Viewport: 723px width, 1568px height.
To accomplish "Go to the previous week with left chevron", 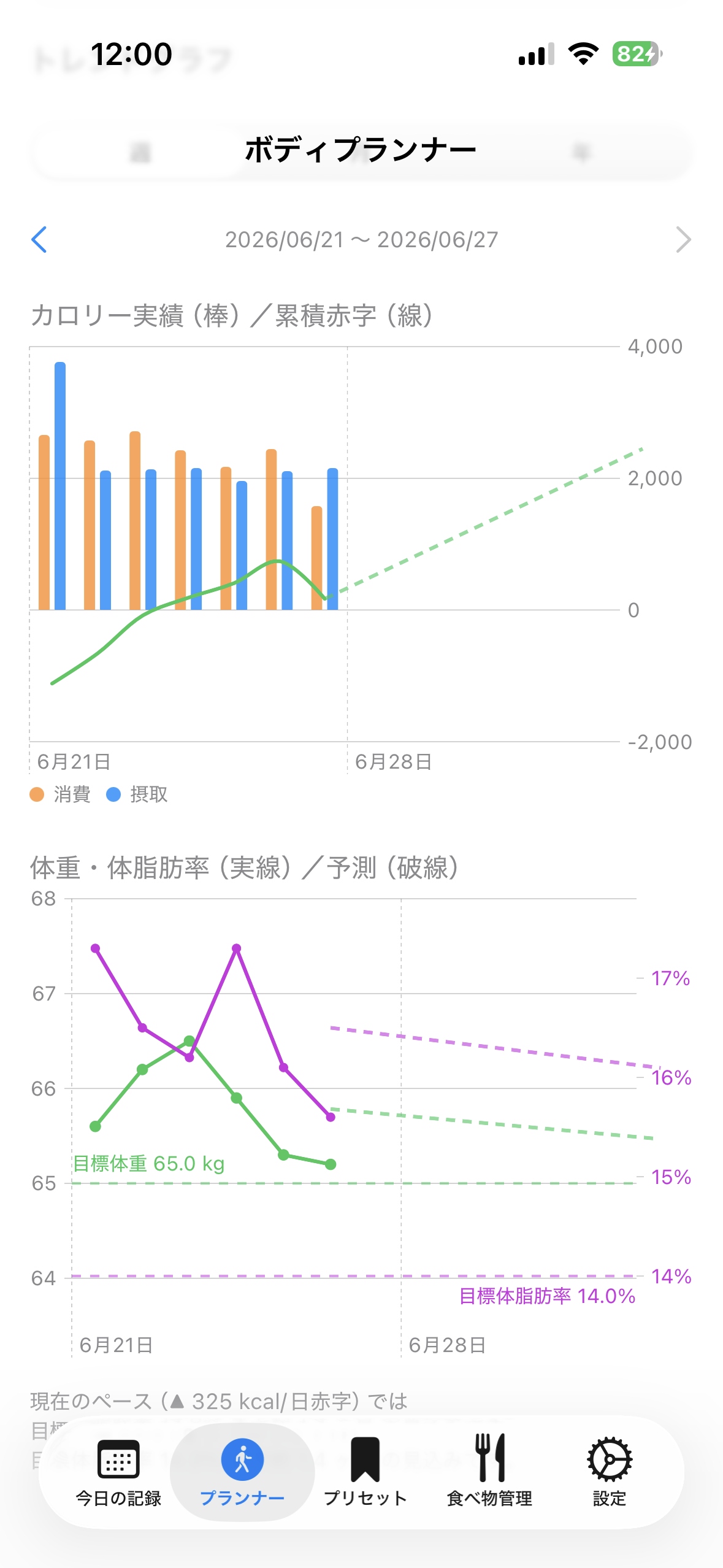I will (x=39, y=239).
